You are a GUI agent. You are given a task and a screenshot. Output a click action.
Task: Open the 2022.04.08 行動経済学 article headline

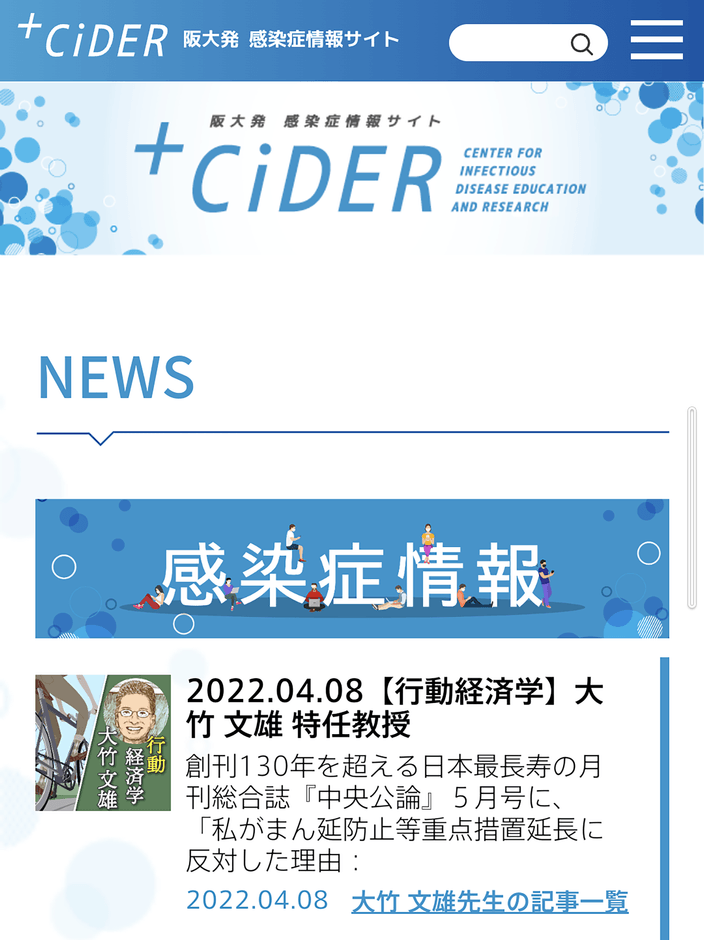pyautogui.click(x=395, y=707)
